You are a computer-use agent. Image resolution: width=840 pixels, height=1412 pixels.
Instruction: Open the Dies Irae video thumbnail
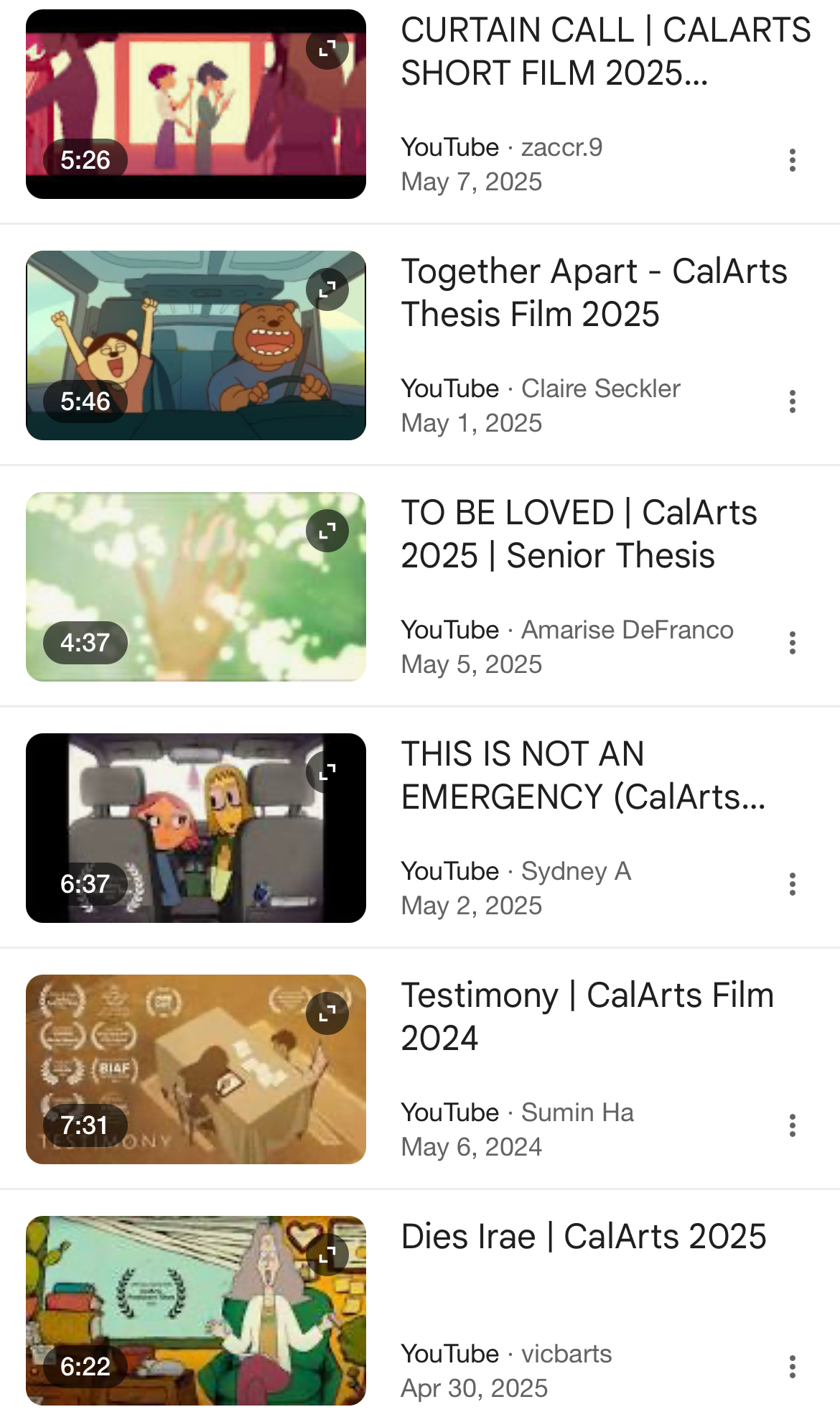click(195, 1311)
